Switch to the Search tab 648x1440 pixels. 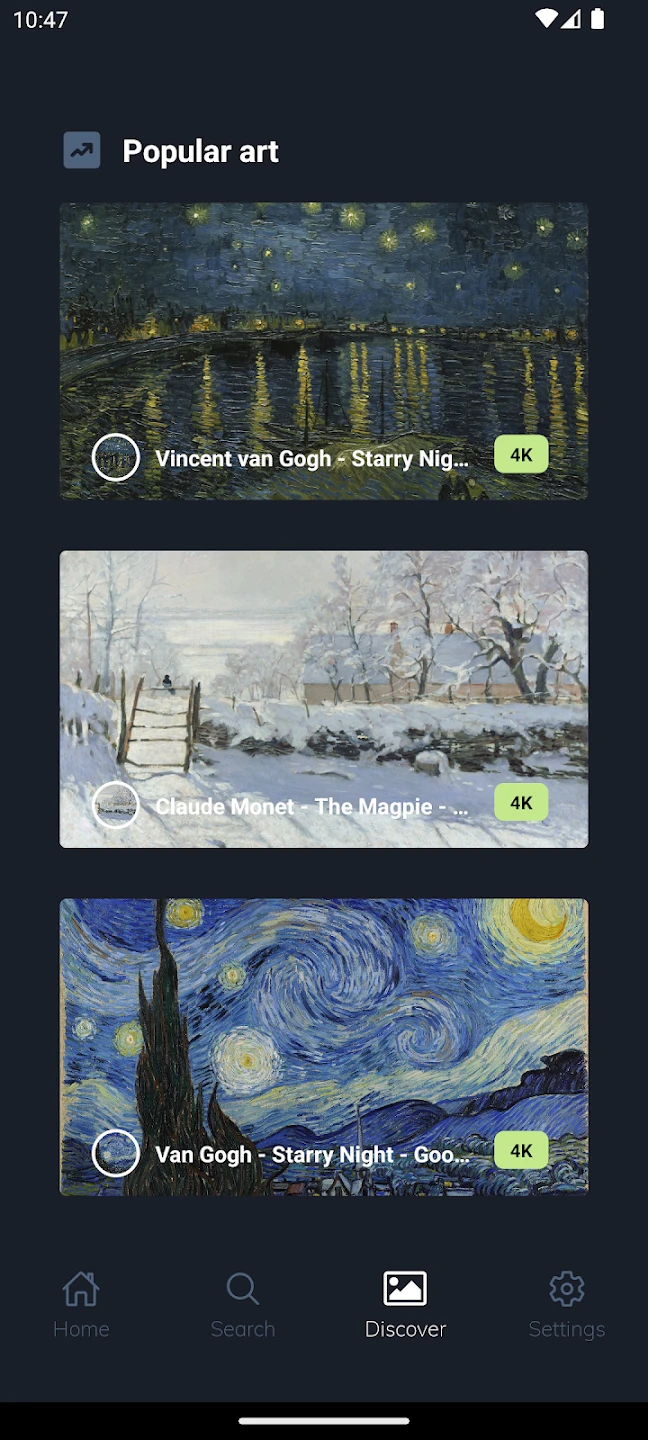pyautogui.click(x=243, y=1304)
